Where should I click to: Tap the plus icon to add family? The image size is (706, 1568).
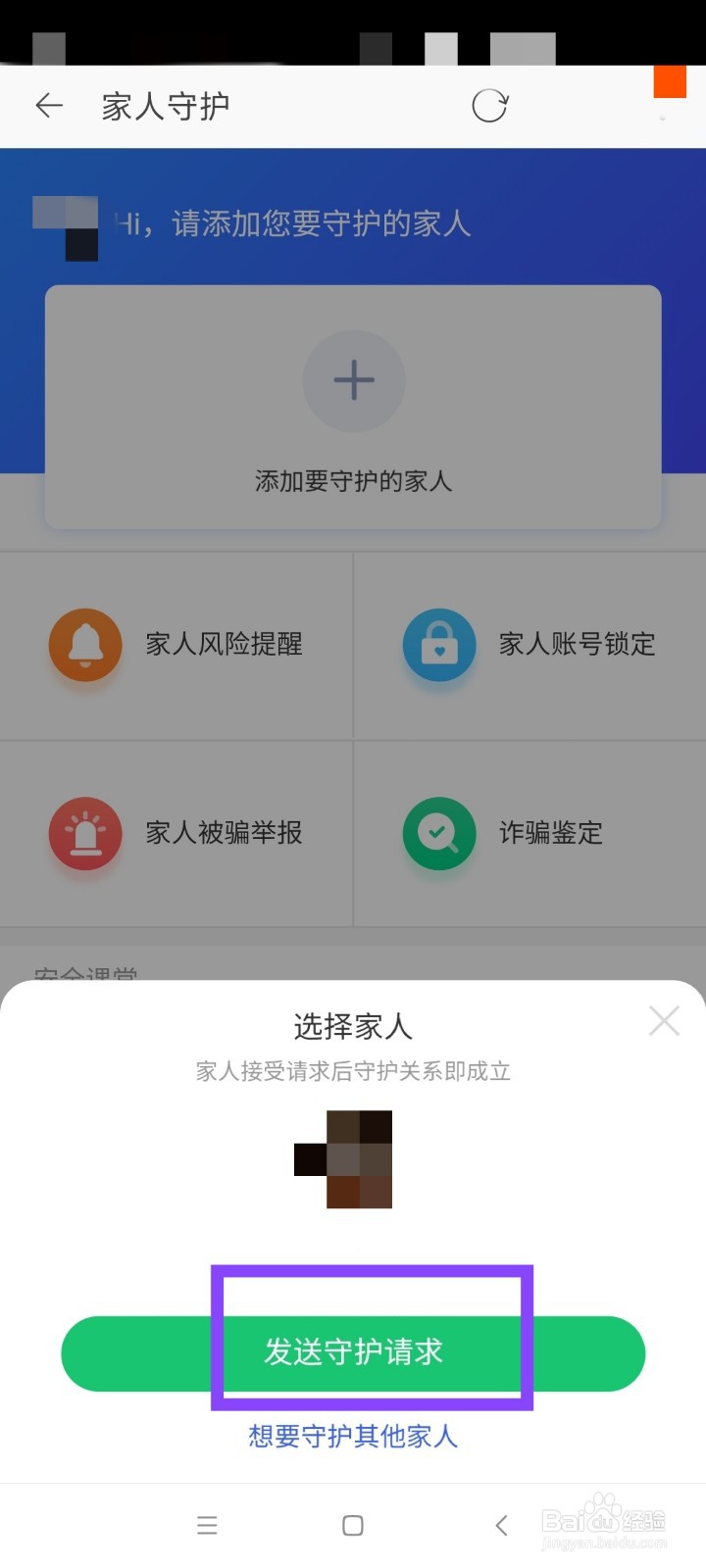click(354, 381)
